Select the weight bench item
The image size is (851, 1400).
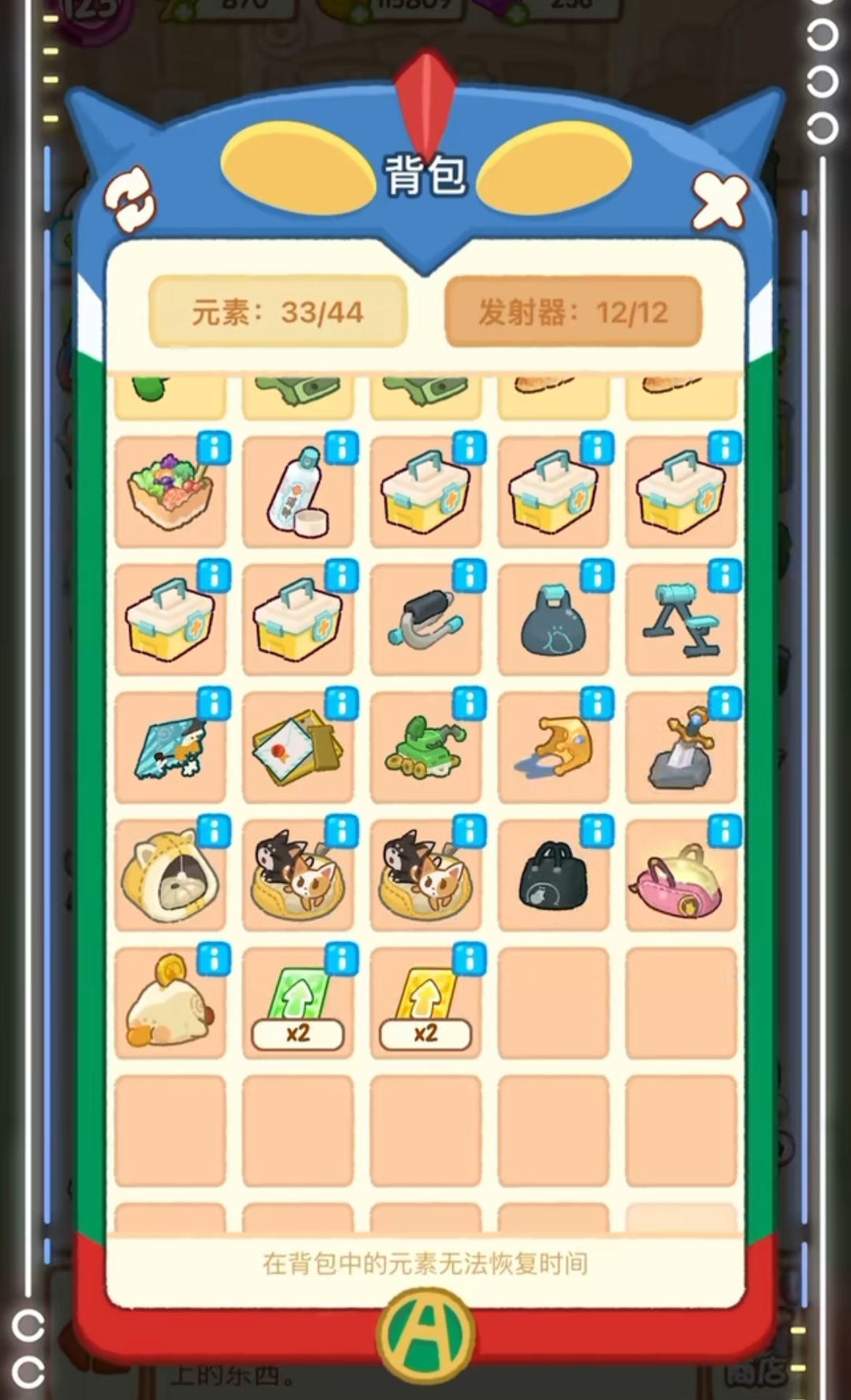[680, 621]
